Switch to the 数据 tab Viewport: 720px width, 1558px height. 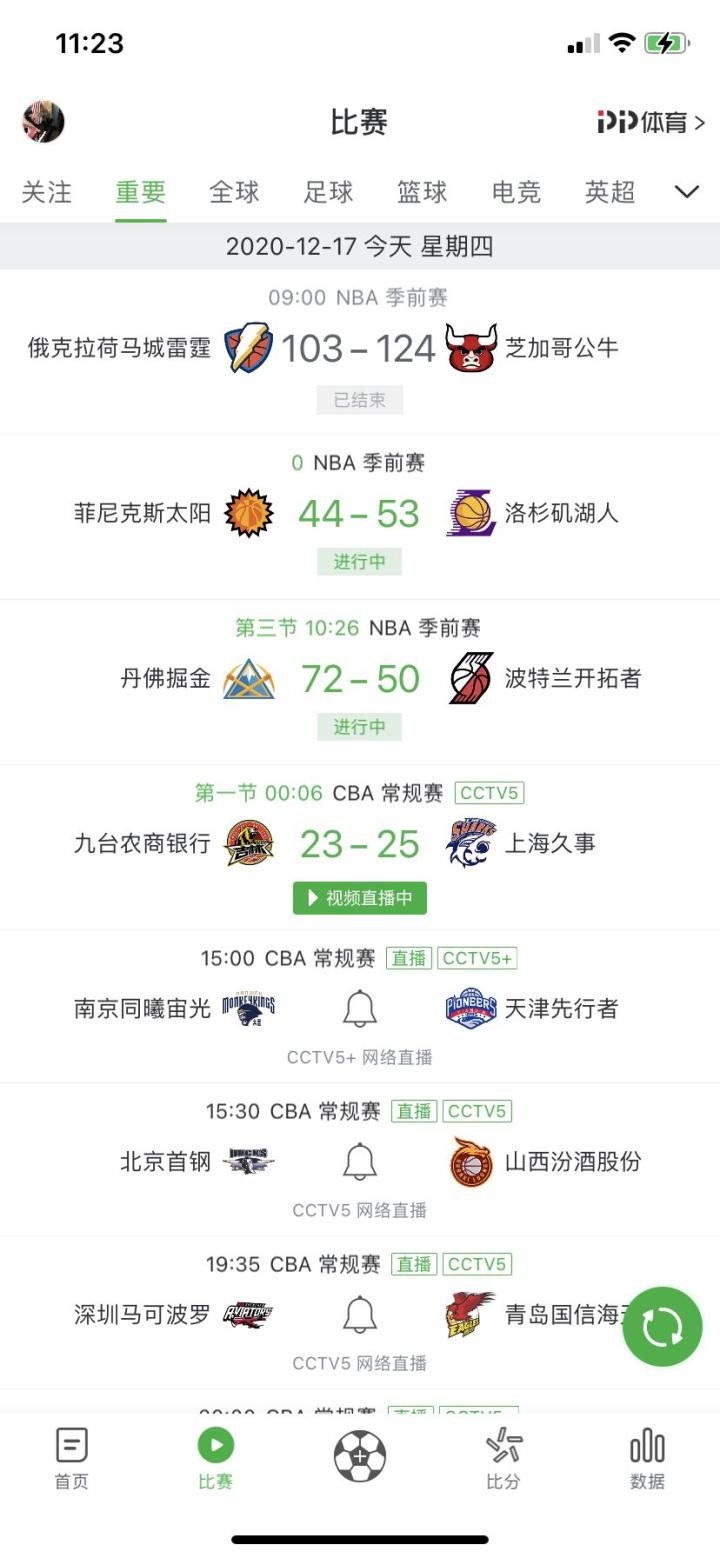coord(647,1459)
